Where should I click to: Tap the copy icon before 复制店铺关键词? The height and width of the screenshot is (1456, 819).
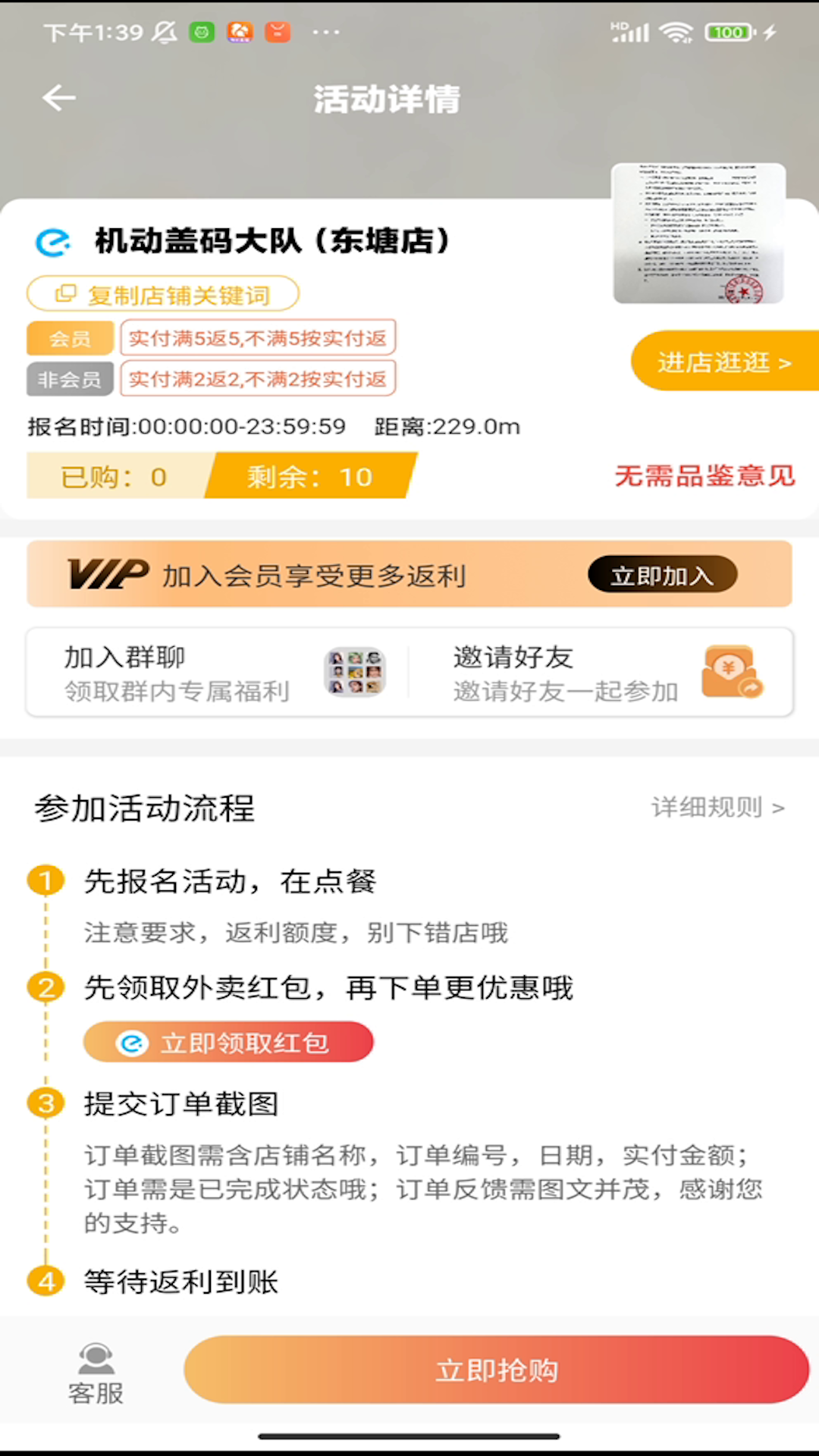pyautogui.click(x=65, y=293)
